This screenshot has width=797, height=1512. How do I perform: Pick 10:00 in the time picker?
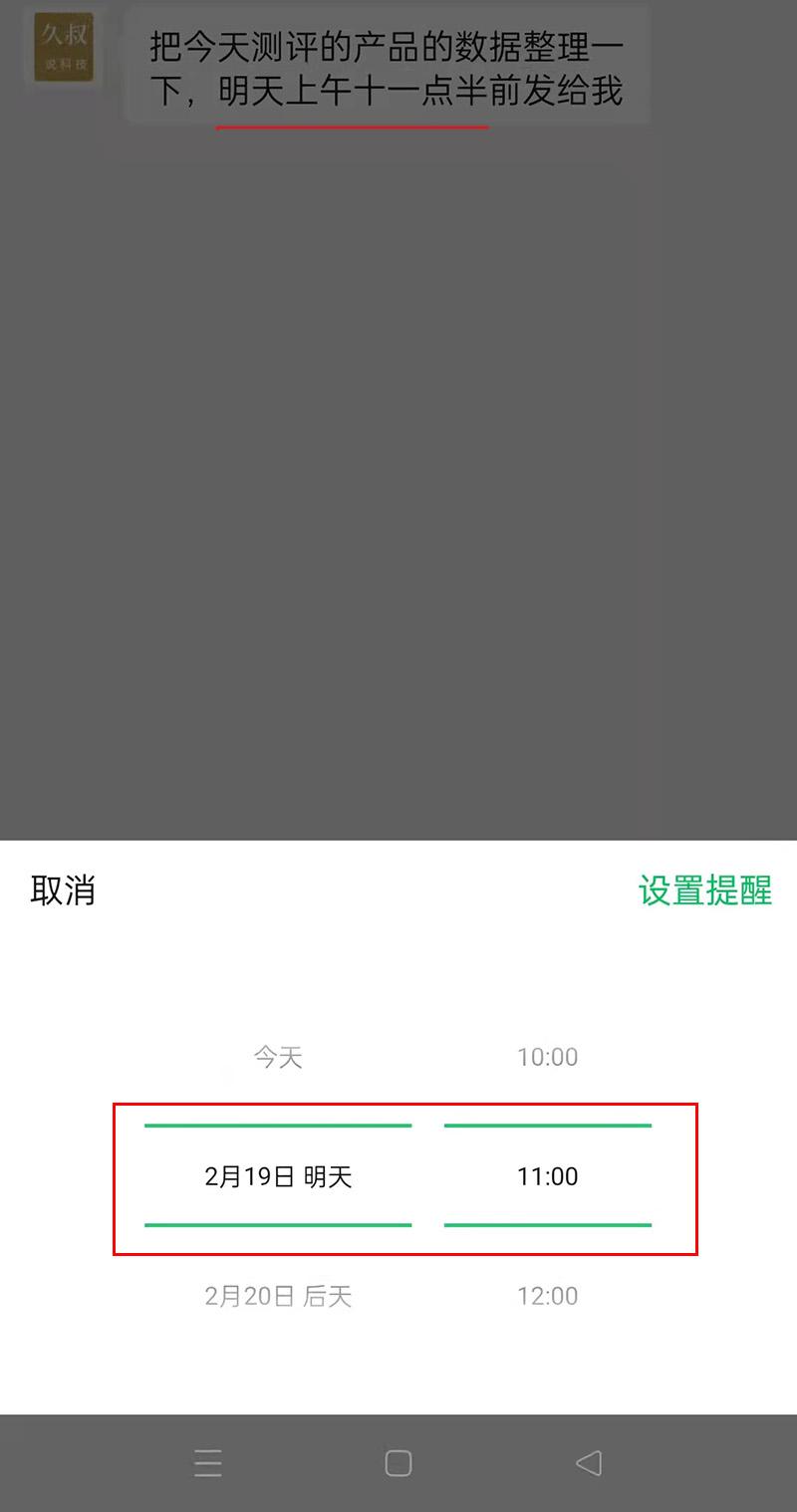547,1057
